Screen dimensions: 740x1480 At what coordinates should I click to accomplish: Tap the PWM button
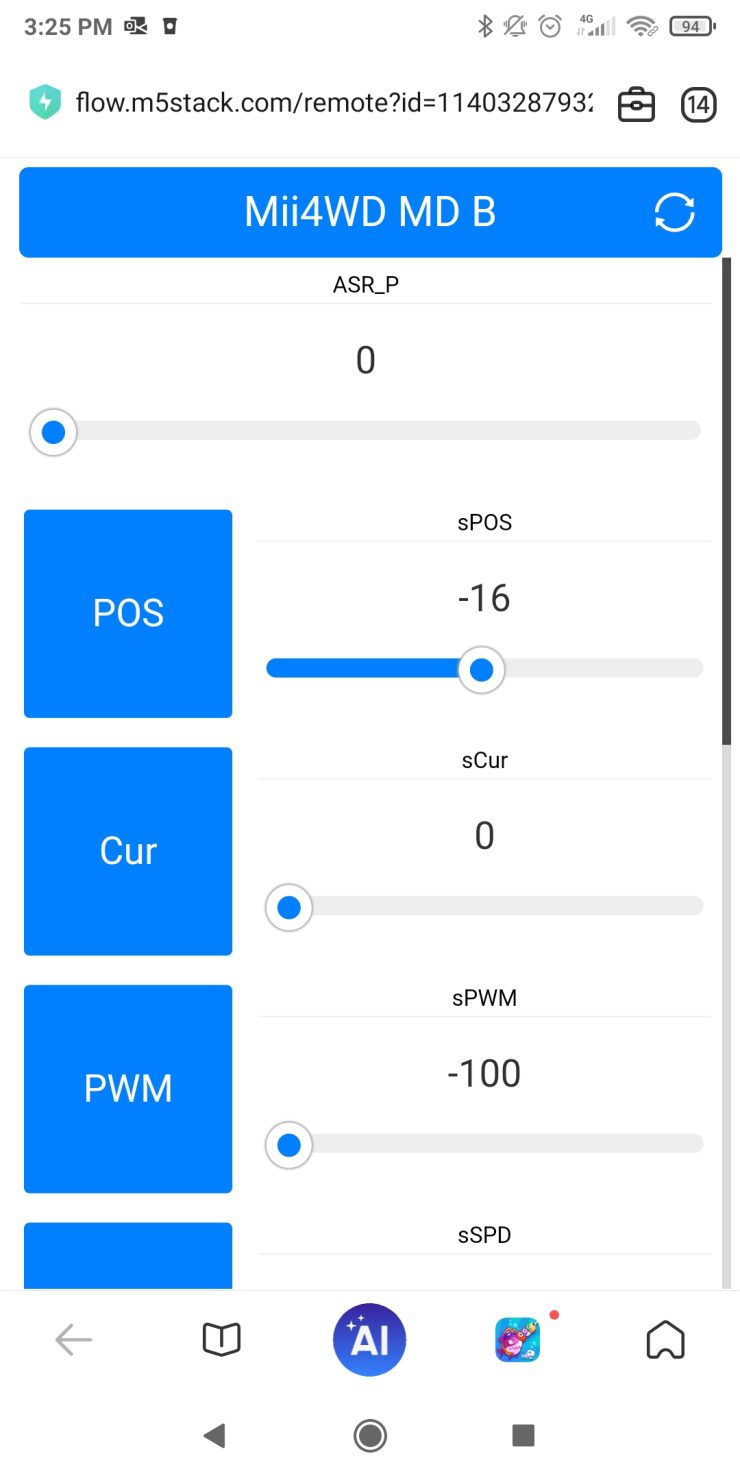(128, 1089)
